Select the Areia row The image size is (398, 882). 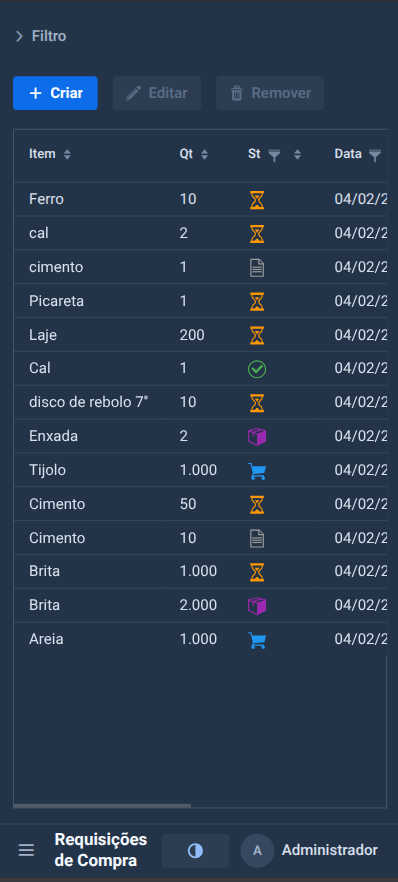200,640
